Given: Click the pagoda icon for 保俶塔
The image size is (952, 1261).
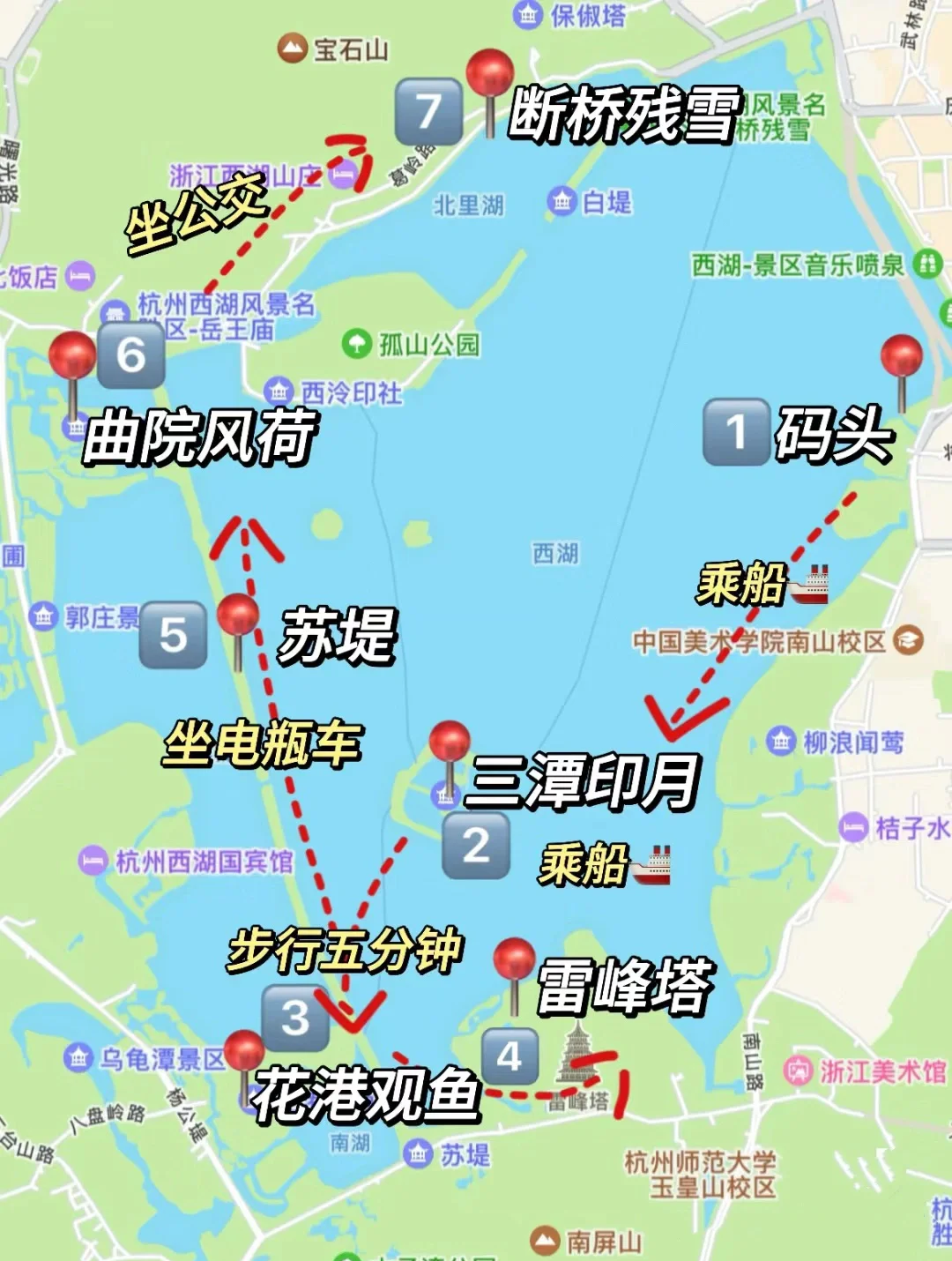Looking at the screenshot, I should pyautogui.click(x=528, y=13).
